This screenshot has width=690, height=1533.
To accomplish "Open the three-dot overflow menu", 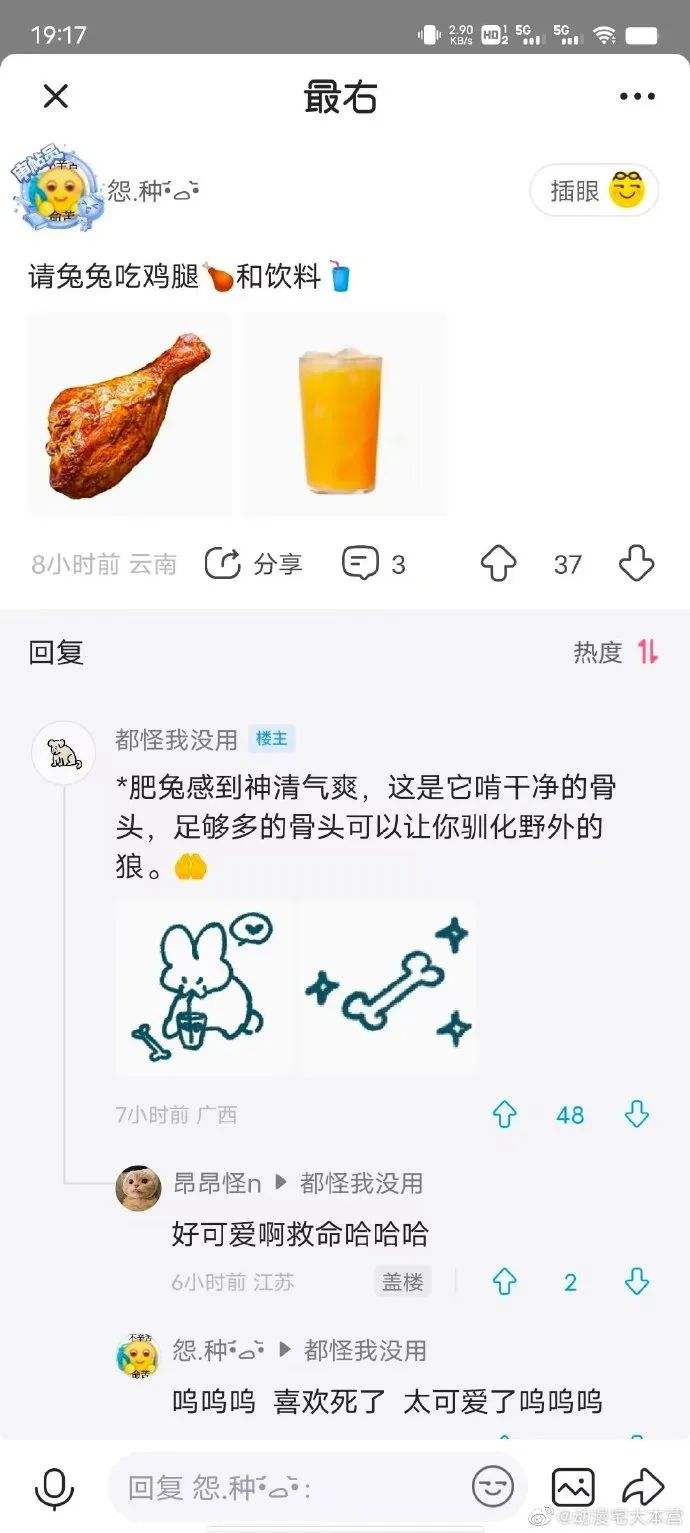I will click(x=637, y=97).
